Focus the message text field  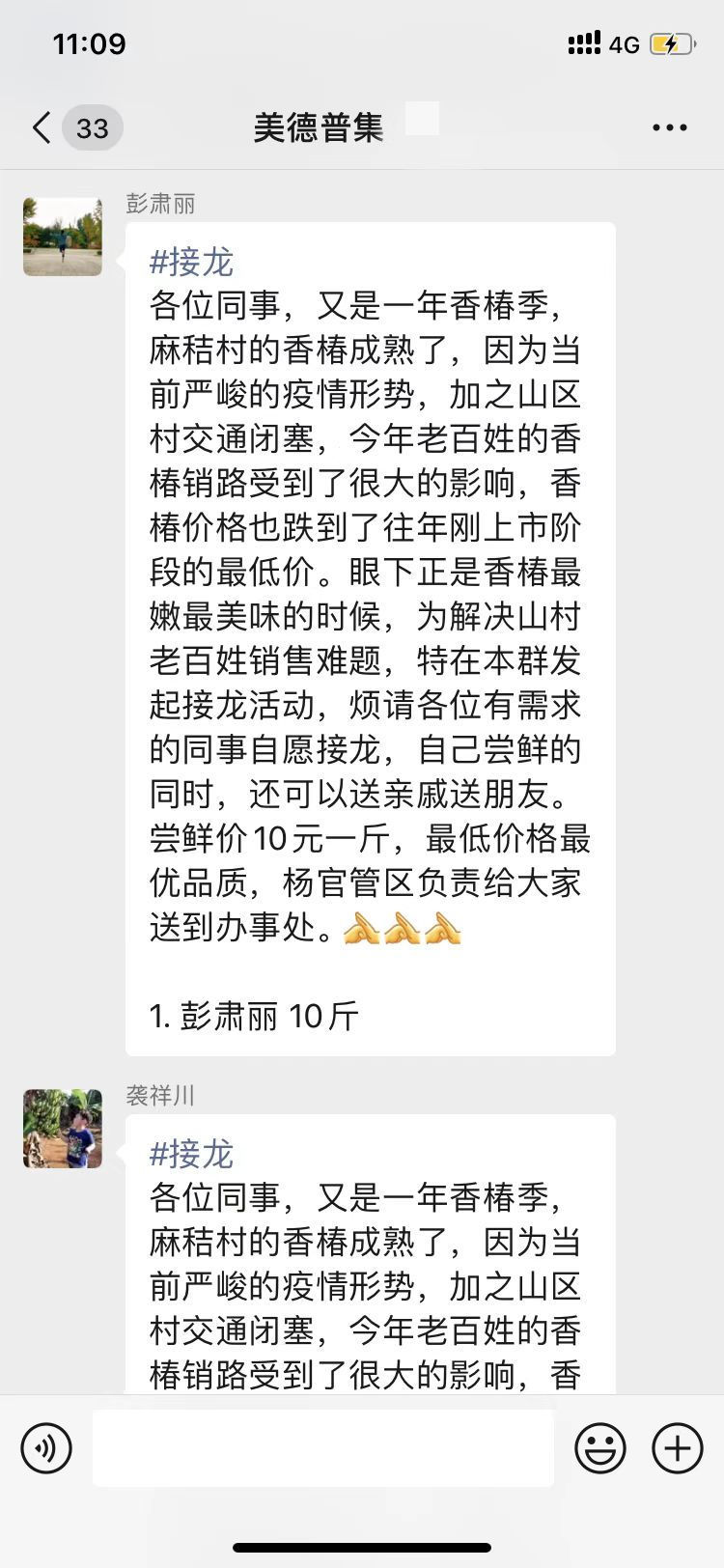tap(323, 1448)
